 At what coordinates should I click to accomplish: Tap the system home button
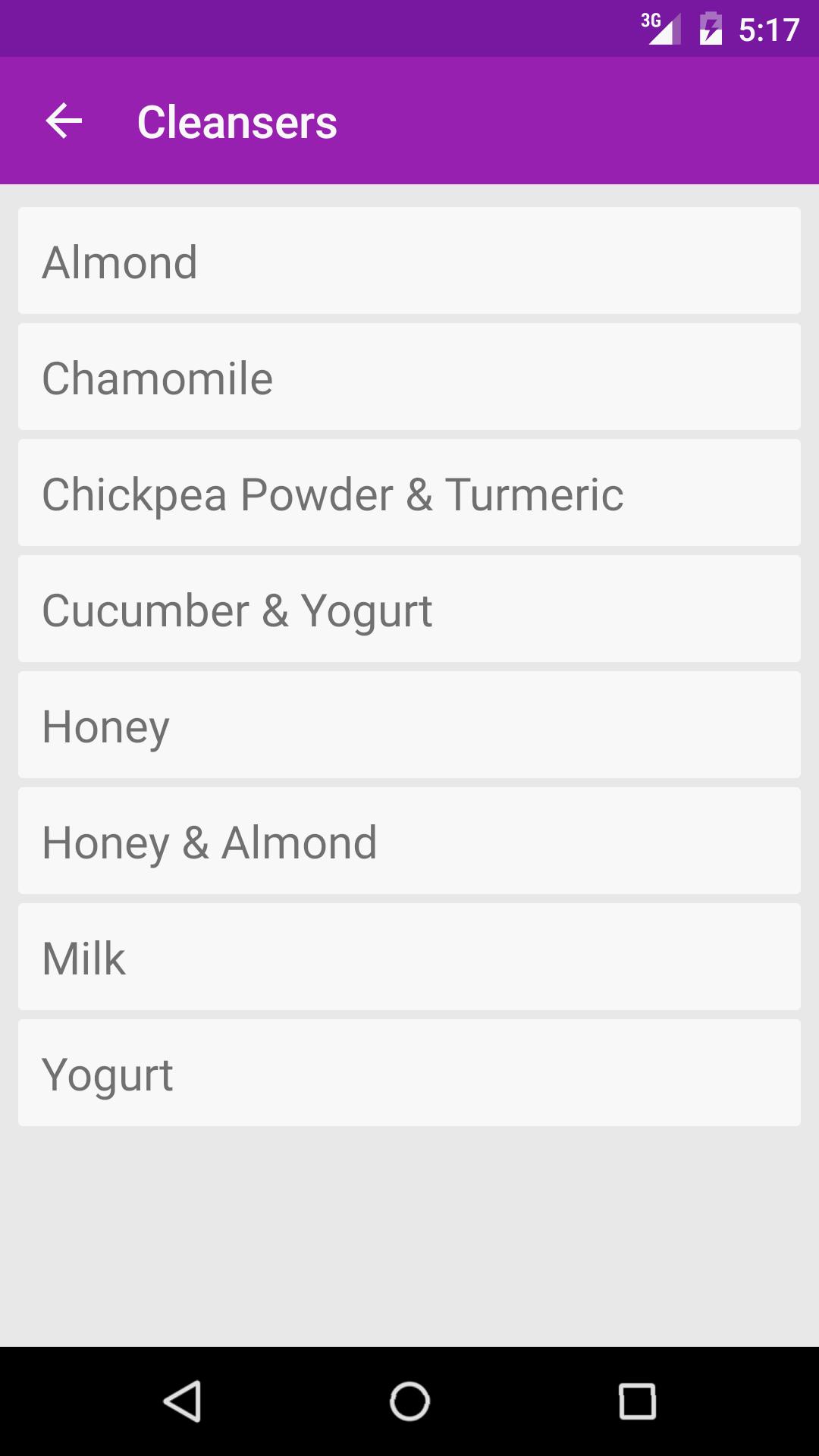click(x=409, y=1401)
